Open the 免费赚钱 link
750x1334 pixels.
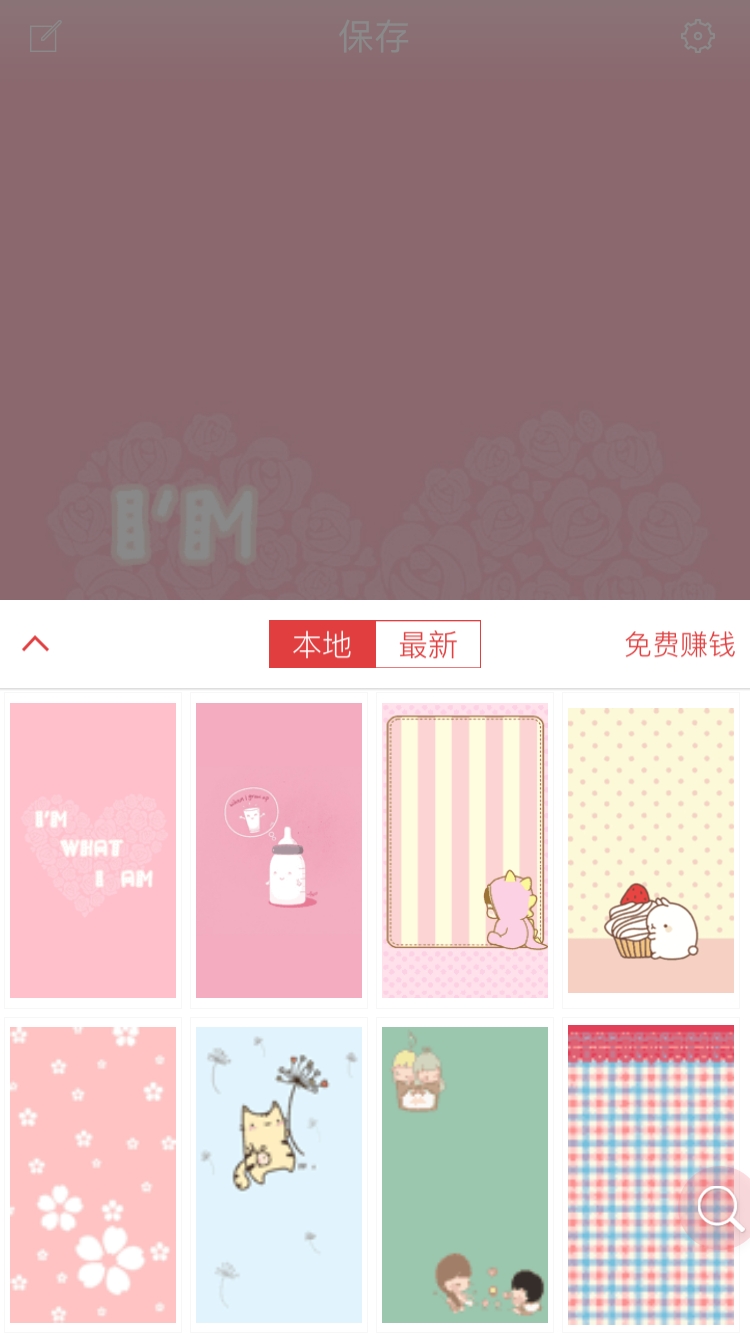(679, 644)
